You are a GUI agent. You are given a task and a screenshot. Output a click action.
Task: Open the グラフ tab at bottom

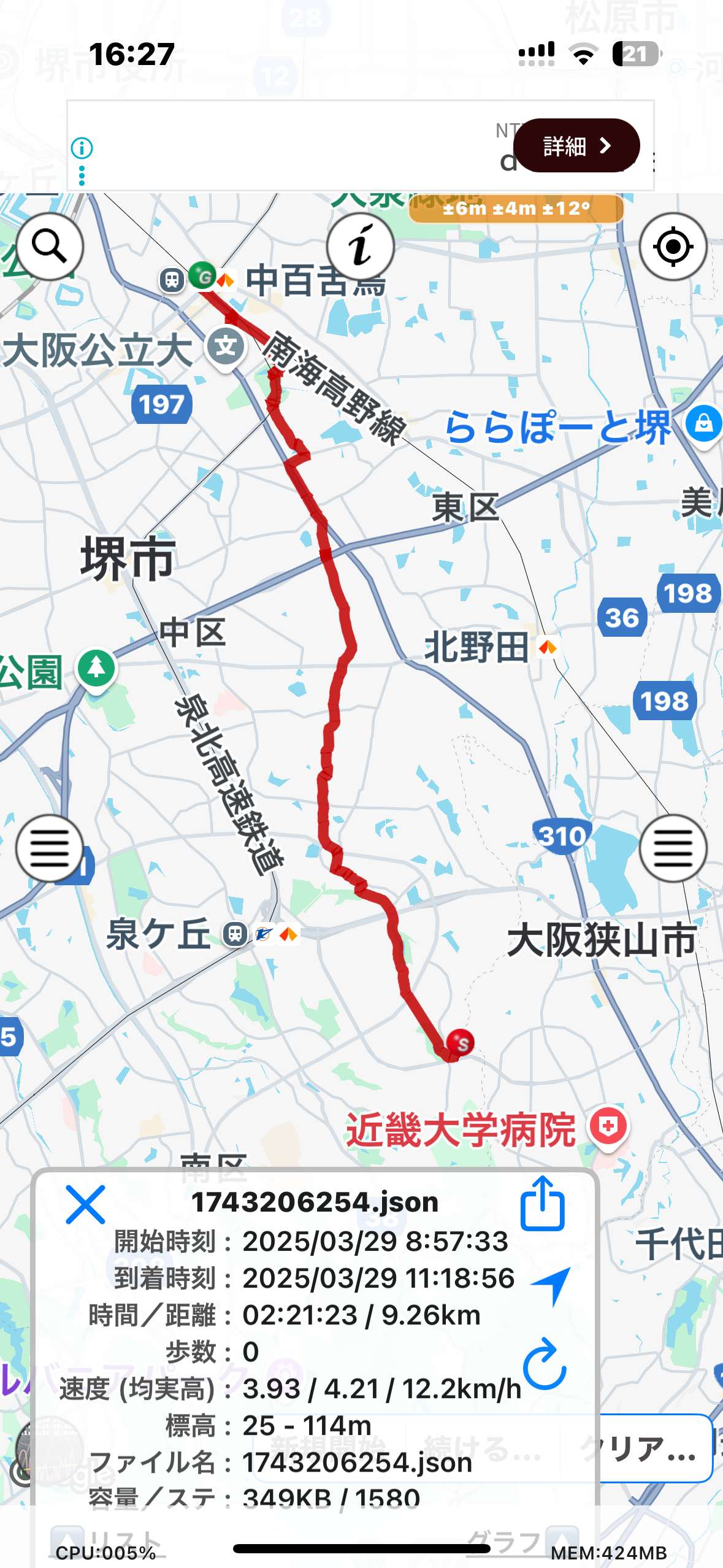[522, 1540]
